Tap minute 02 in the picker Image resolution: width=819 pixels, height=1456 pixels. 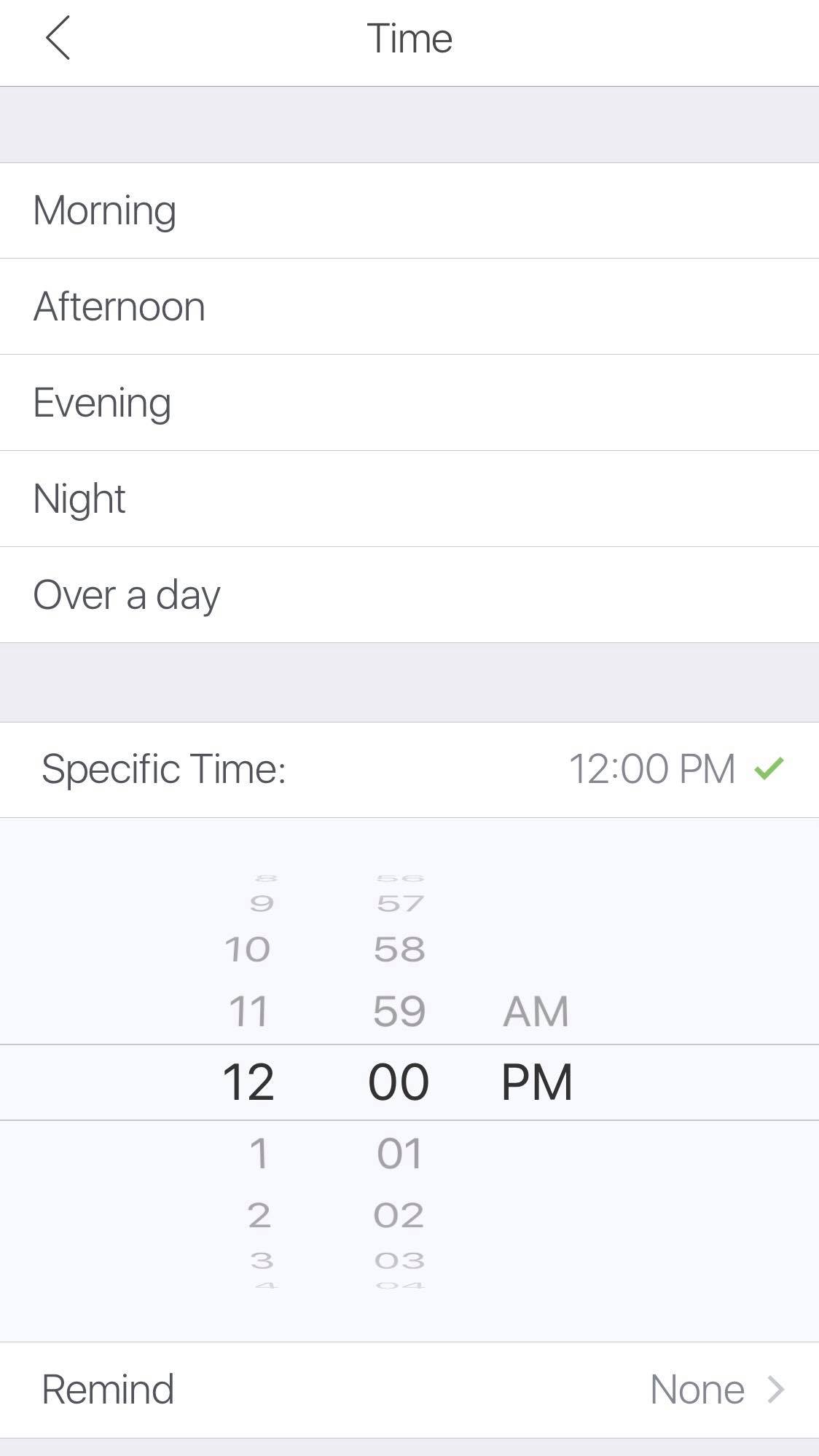pyautogui.click(x=399, y=1216)
